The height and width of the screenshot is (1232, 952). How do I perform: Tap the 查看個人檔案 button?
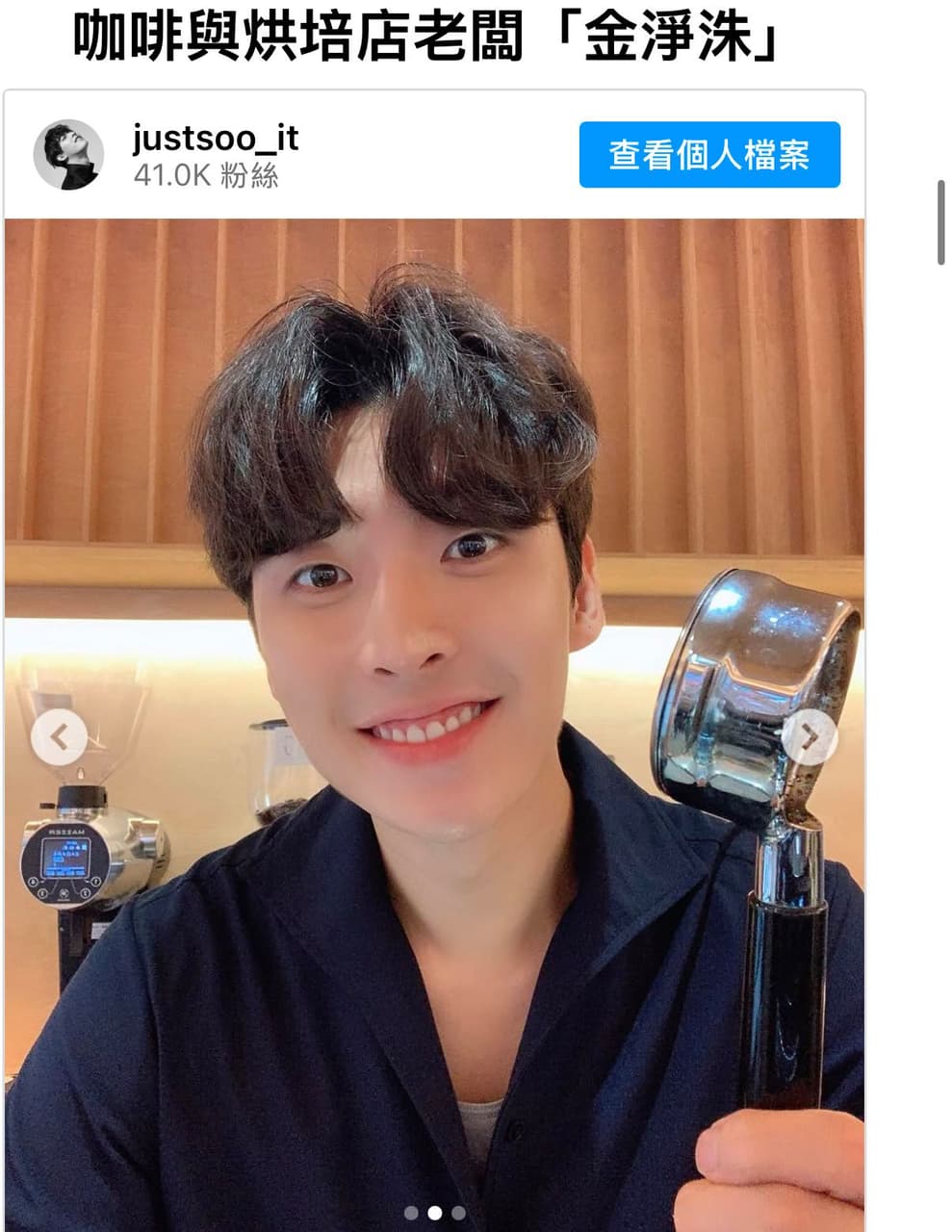click(709, 155)
